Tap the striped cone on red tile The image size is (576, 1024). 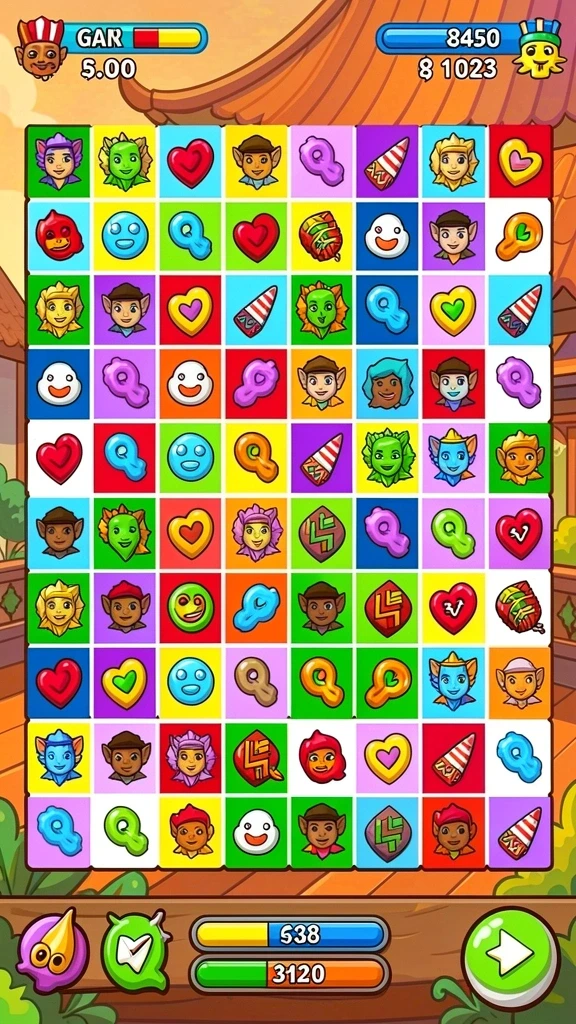pos(454,758)
